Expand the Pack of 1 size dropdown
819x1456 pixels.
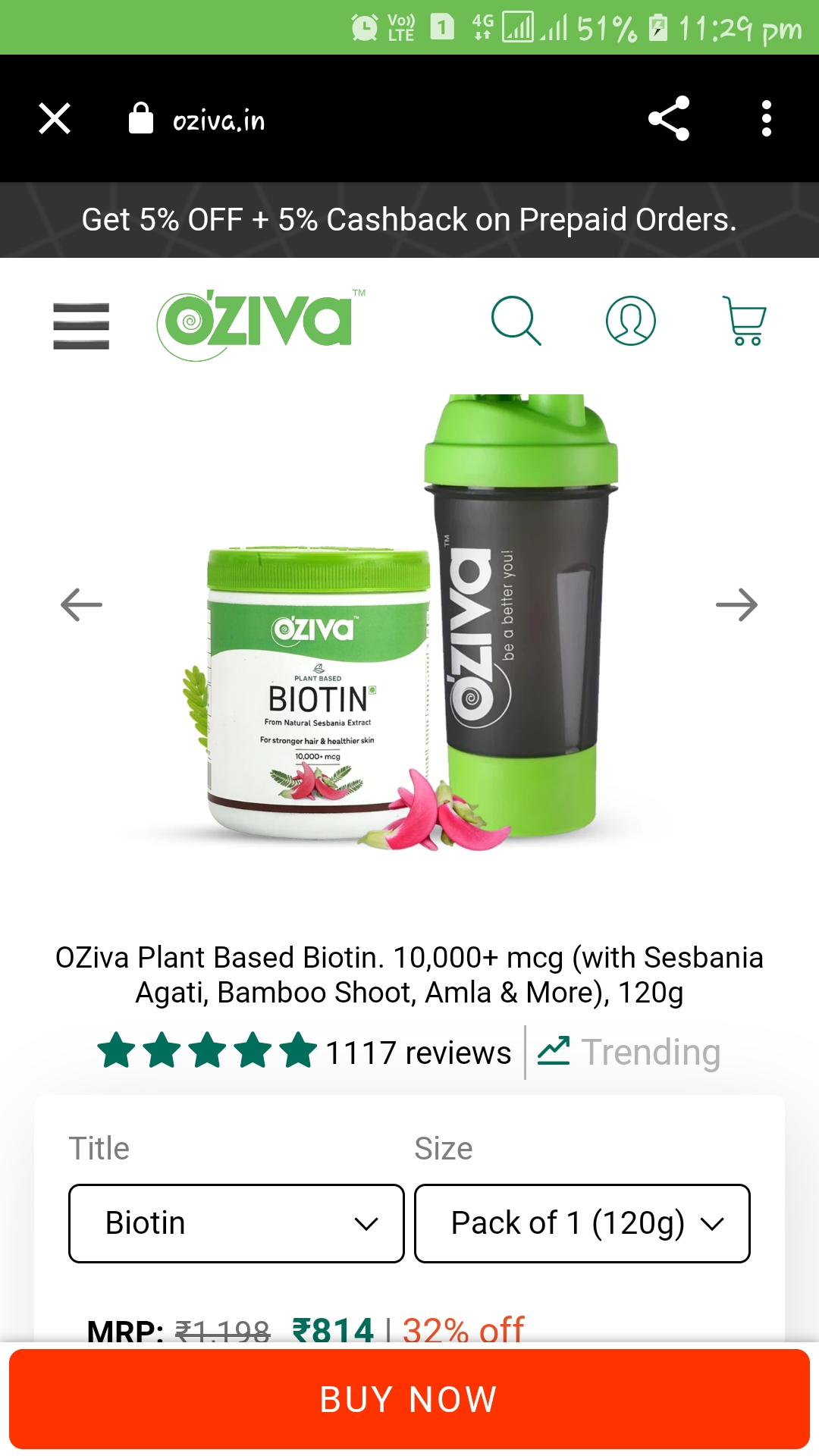pyautogui.click(x=582, y=1223)
